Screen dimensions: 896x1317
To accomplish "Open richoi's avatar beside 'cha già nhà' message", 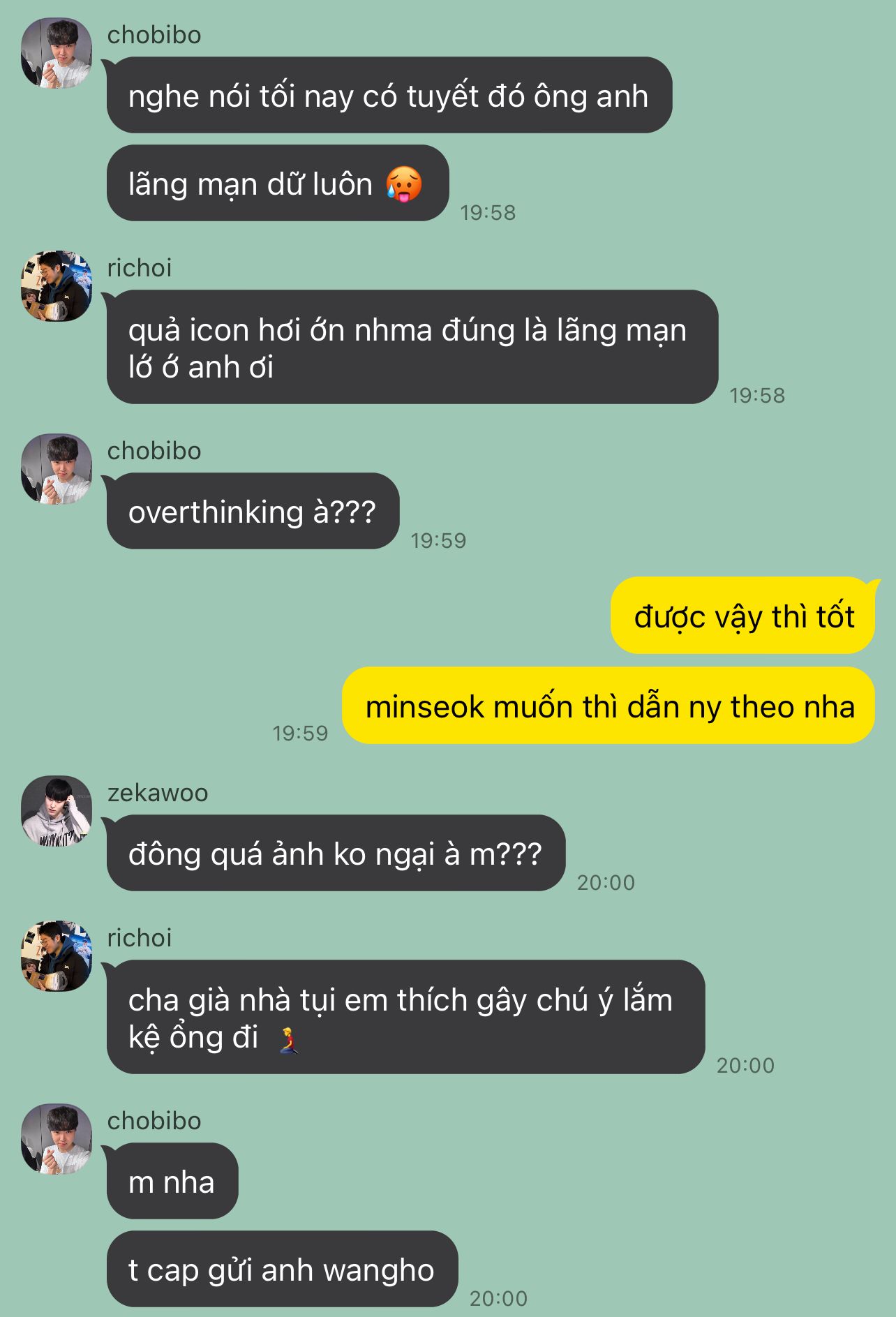I will (x=57, y=956).
